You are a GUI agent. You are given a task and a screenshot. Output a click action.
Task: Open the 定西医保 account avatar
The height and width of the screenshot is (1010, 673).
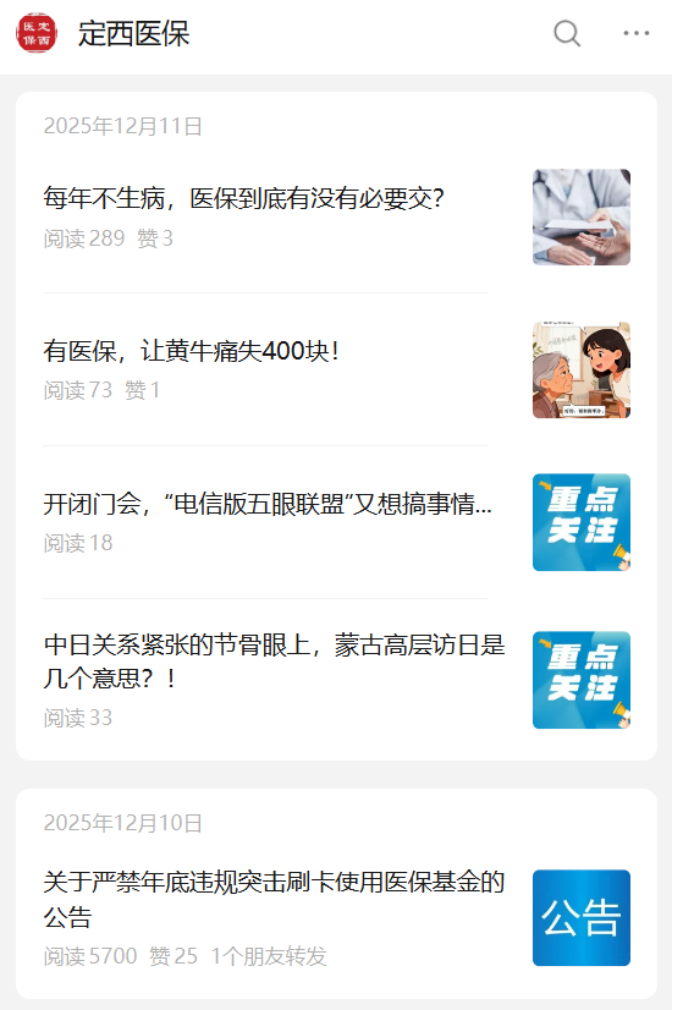(x=37, y=34)
